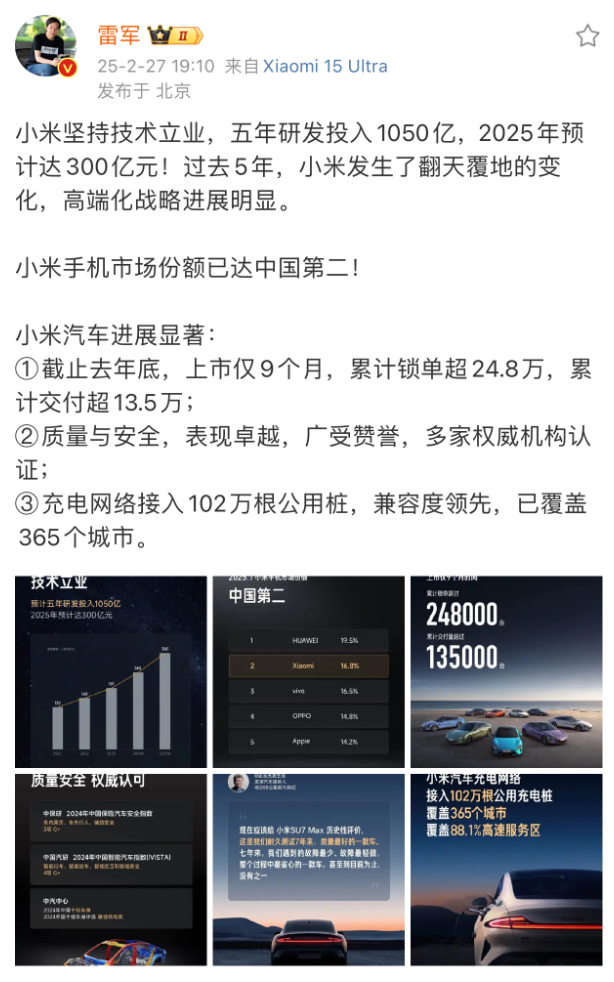
Task: Open the 质量安全 权威认可 image
Action: pyautogui.click(x=110, y=869)
